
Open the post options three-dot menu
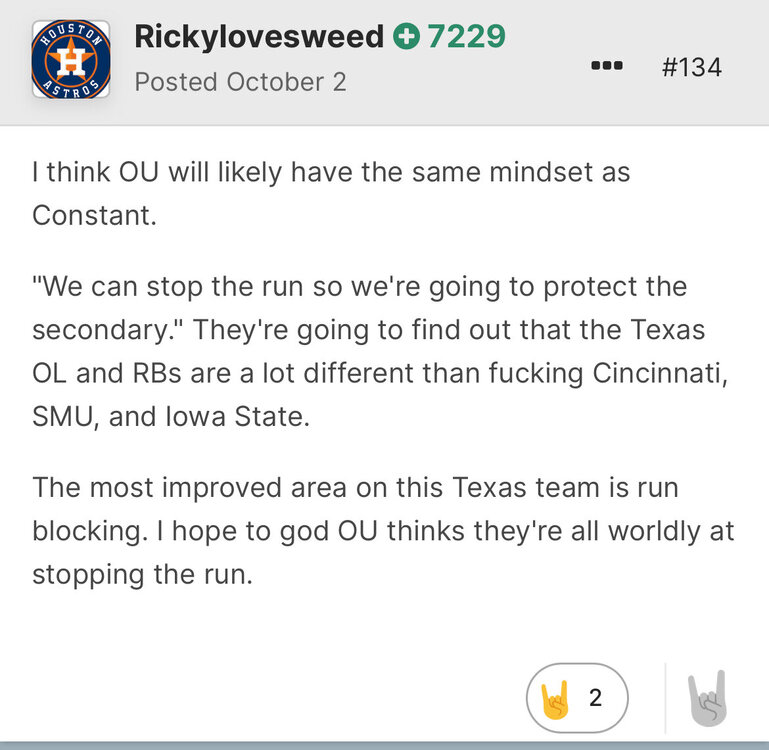[x=607, y=66]
